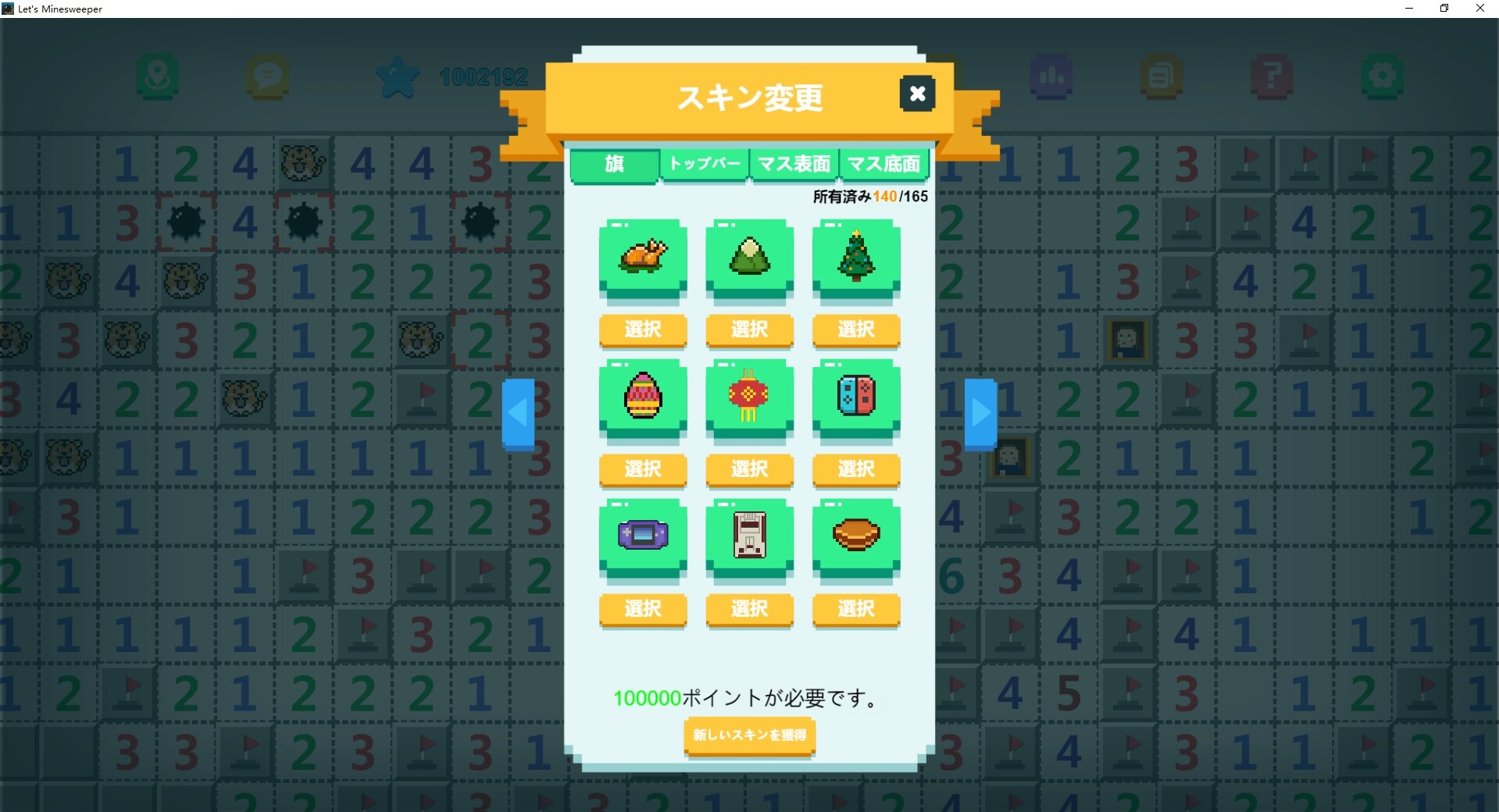Switch to the マス底面 tab
Screen dimensions: 1499x812
coord(883,164)
